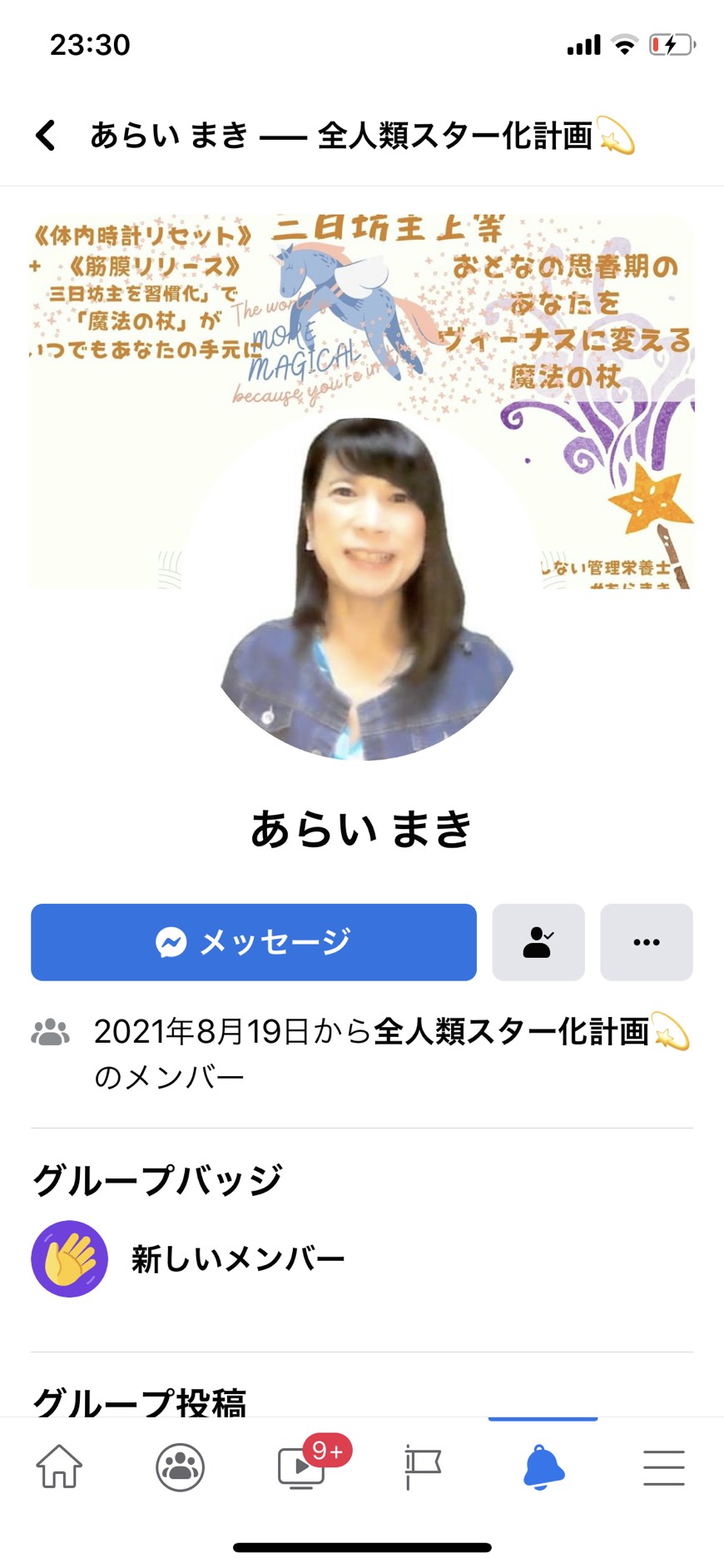Image resolution: width=724 pixels, height=1568 pixels.
Task: Go back using the header arrow
Action: [x=47, y=135]
